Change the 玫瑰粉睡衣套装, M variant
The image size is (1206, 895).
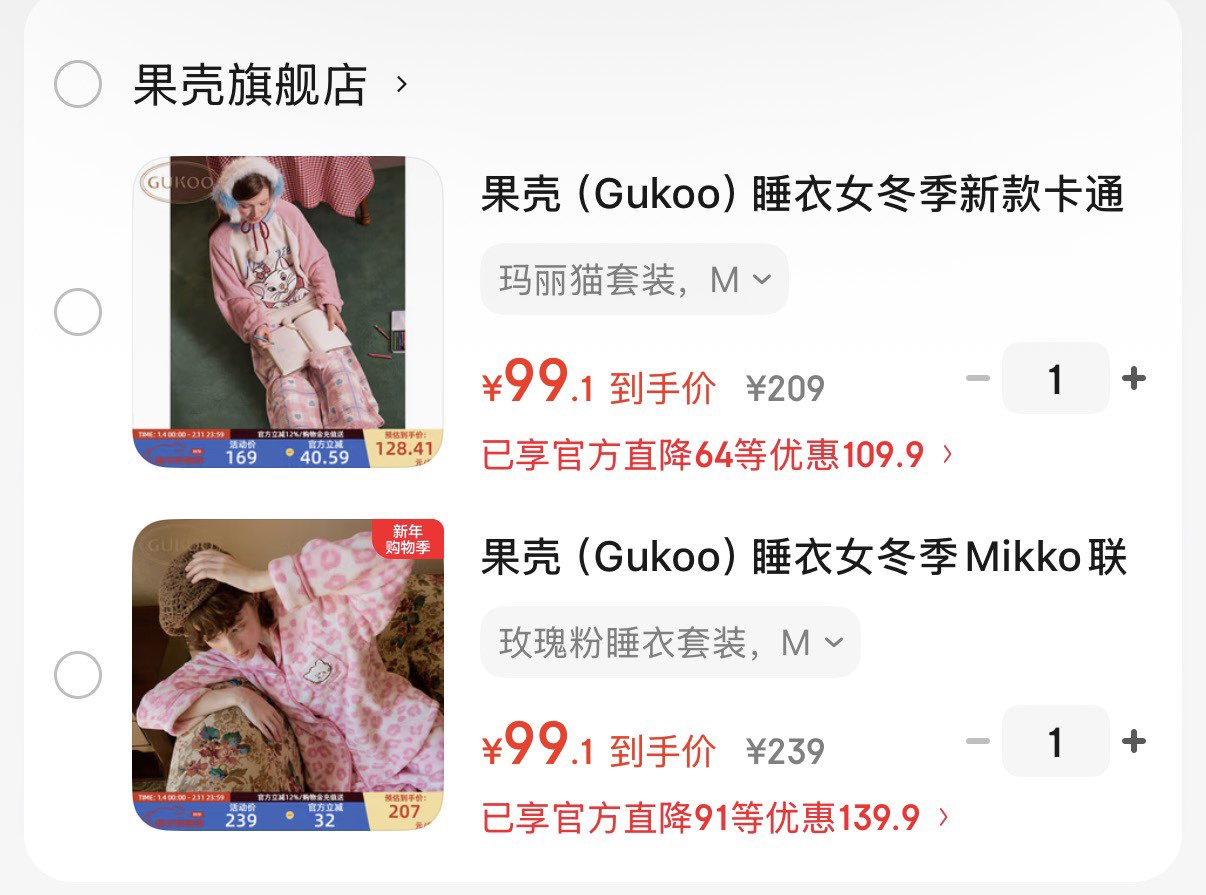670,643
